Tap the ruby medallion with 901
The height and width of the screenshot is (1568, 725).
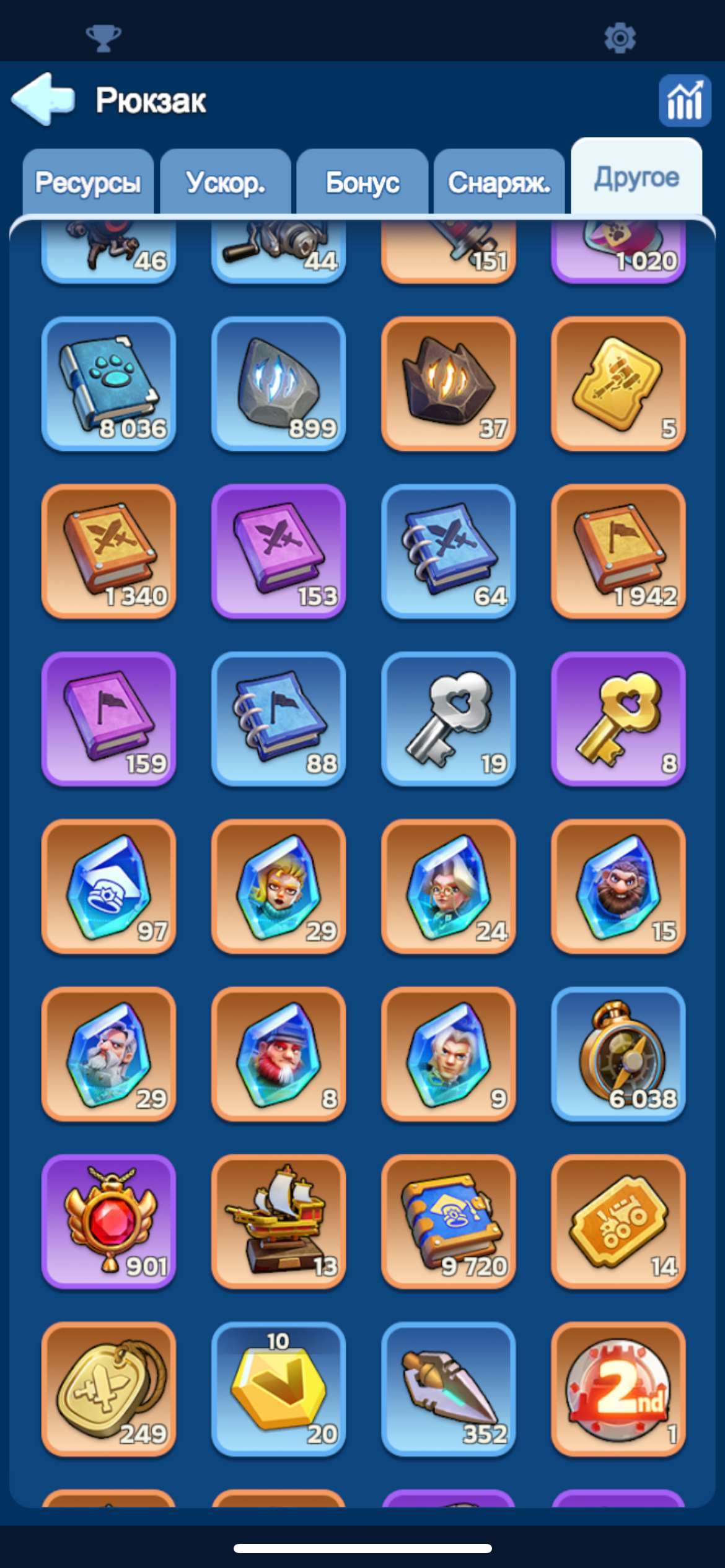[x=108, y=1221]
